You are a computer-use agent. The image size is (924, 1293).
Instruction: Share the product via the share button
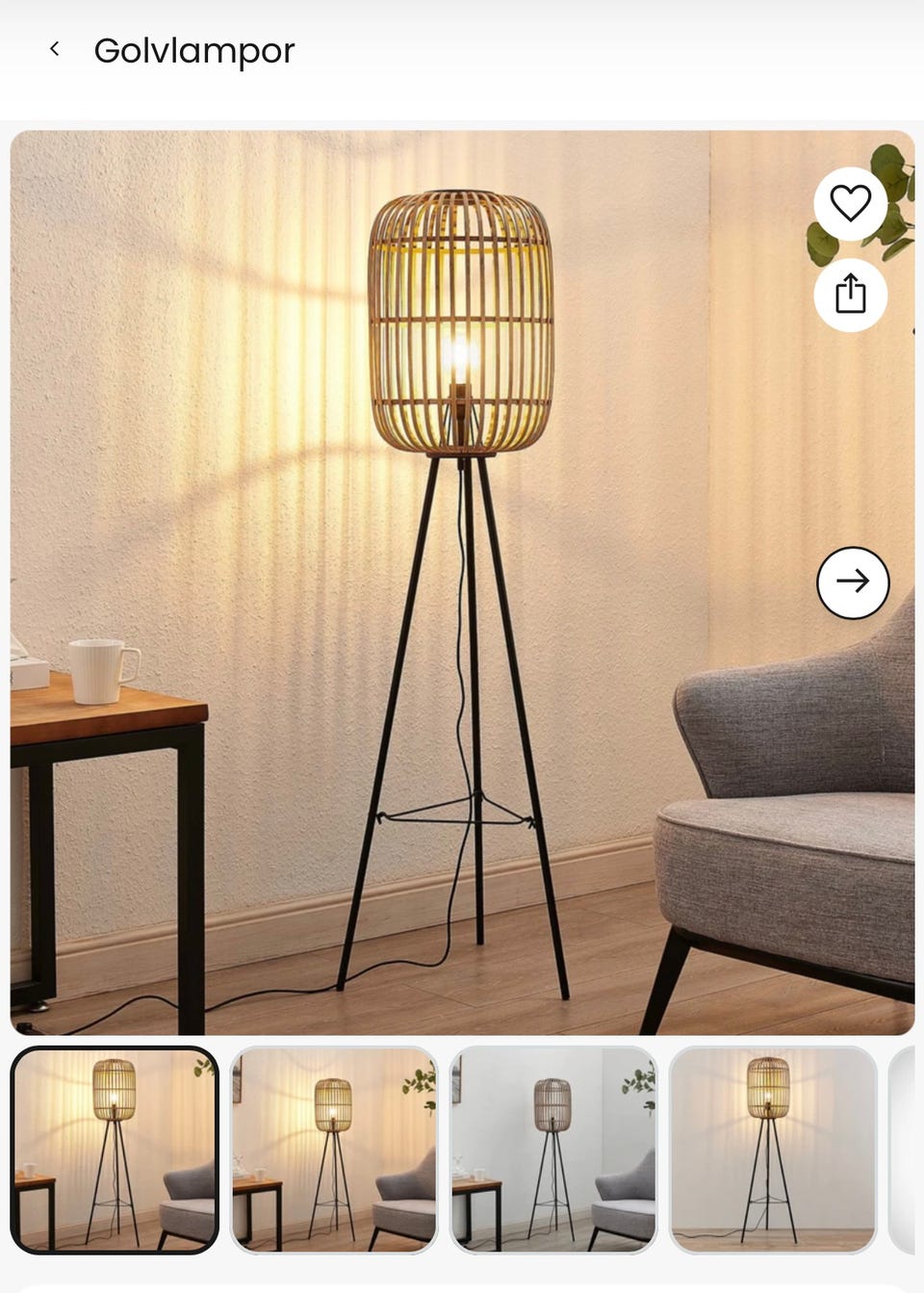coord(851,296)
